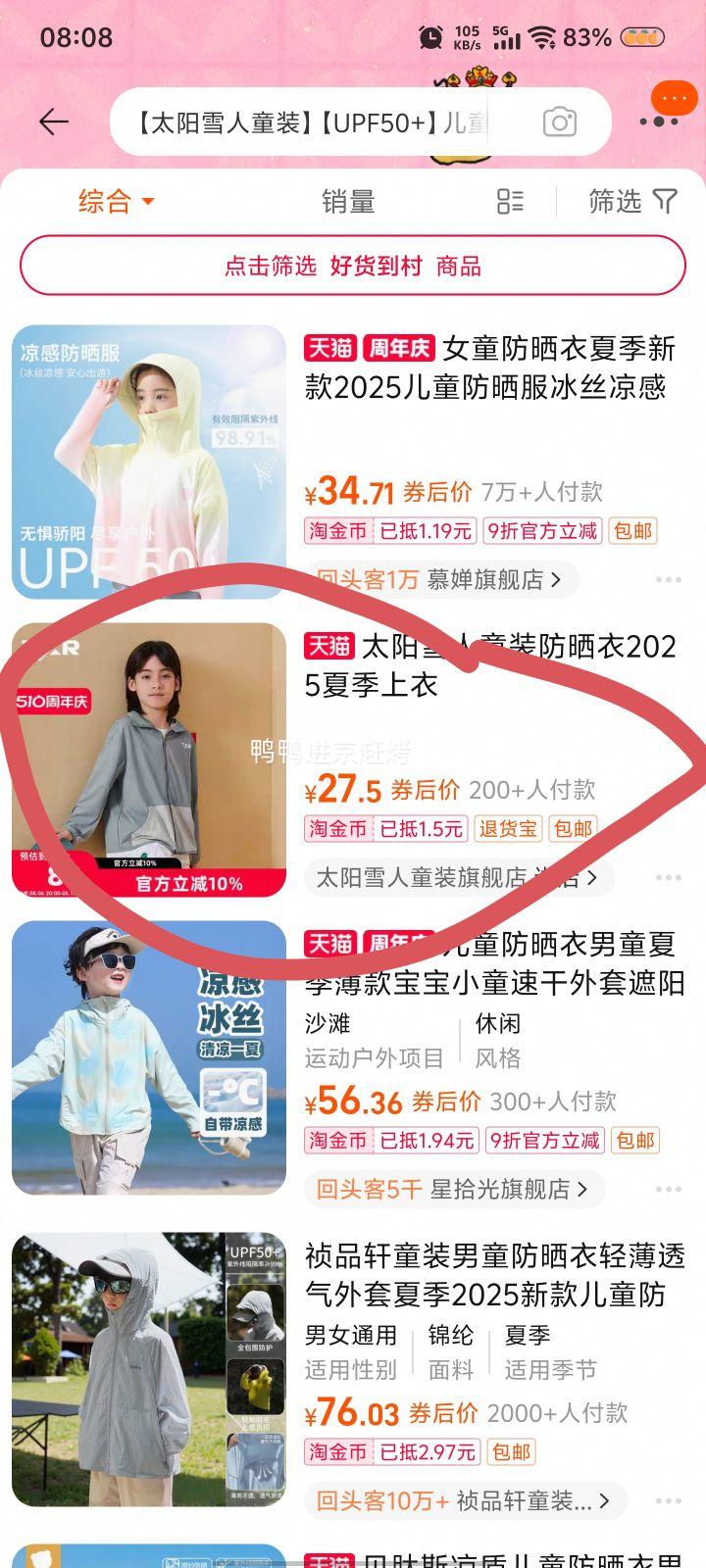The height and width of the screenshot is (1568, 706).
Task: Tap the search box with 太阳雪人童装 query
Action: [314, 122]
